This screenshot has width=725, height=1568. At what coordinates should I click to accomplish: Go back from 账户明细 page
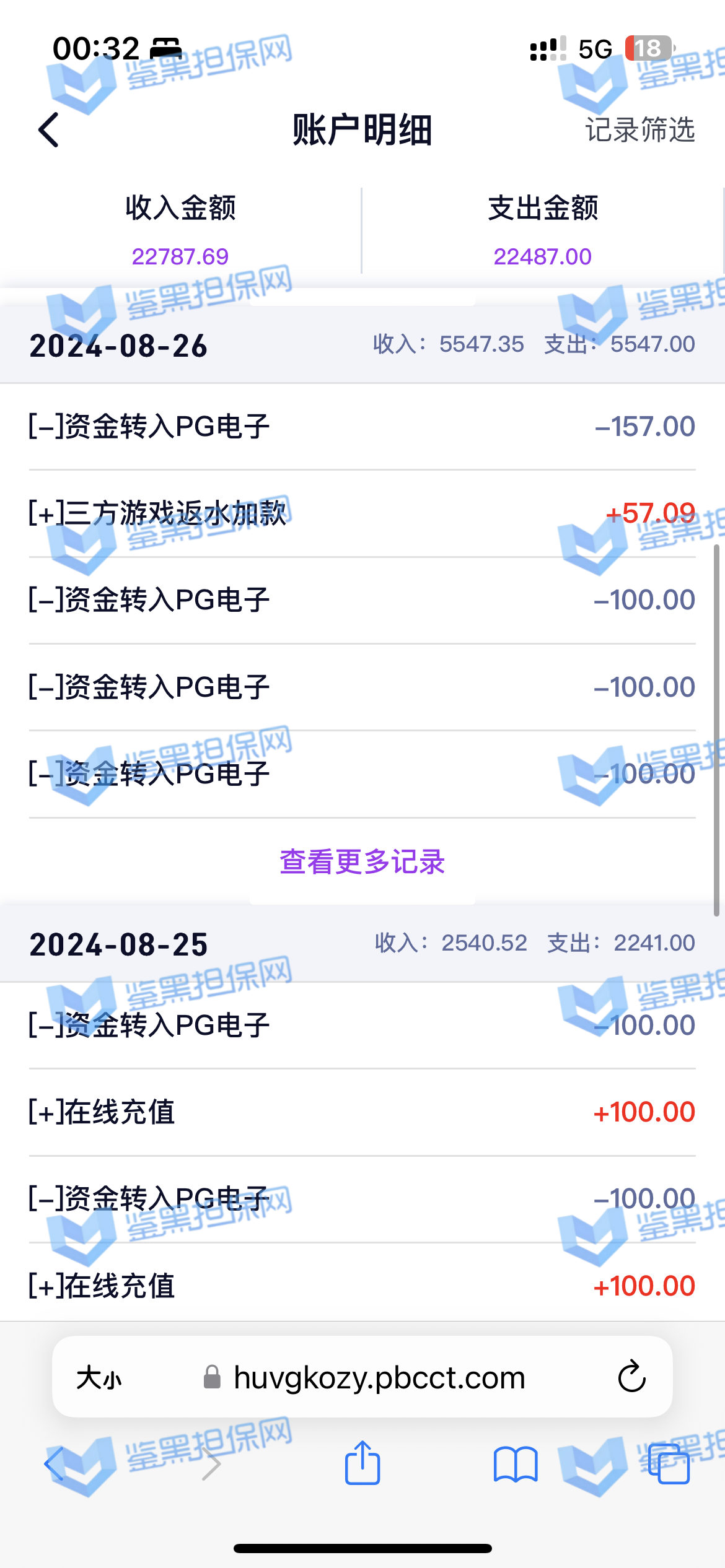click(x=49, y=130)
